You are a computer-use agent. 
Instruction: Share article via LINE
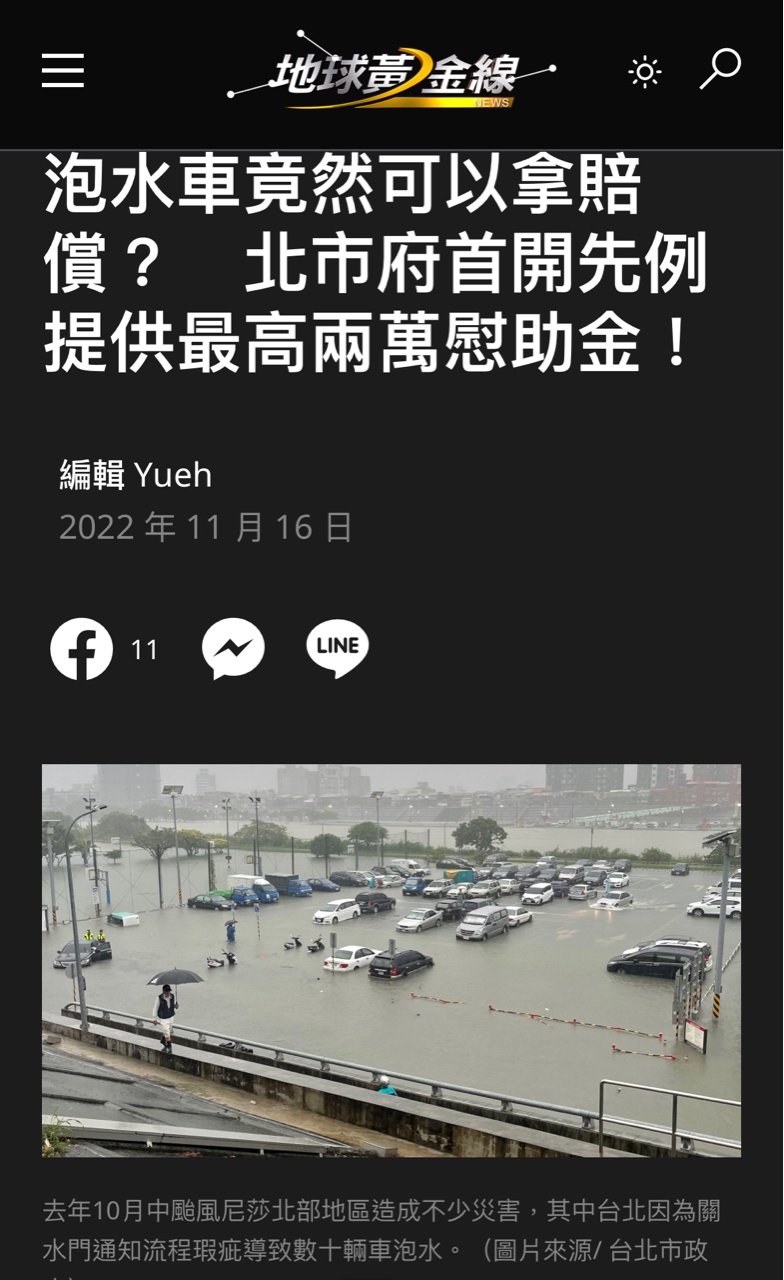click(x=337, y=648)
